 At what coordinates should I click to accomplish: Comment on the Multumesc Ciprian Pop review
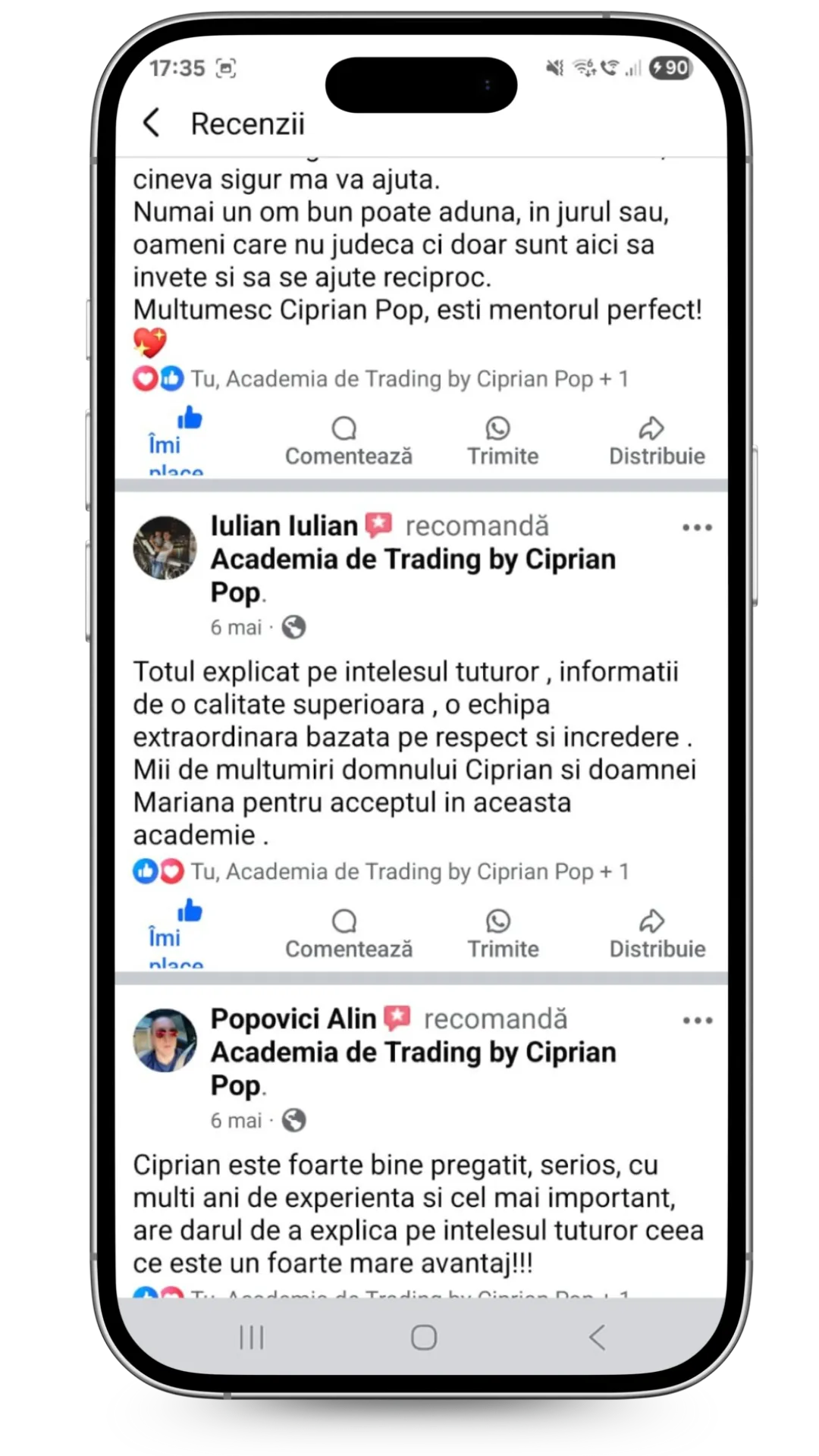coord(348,441)
